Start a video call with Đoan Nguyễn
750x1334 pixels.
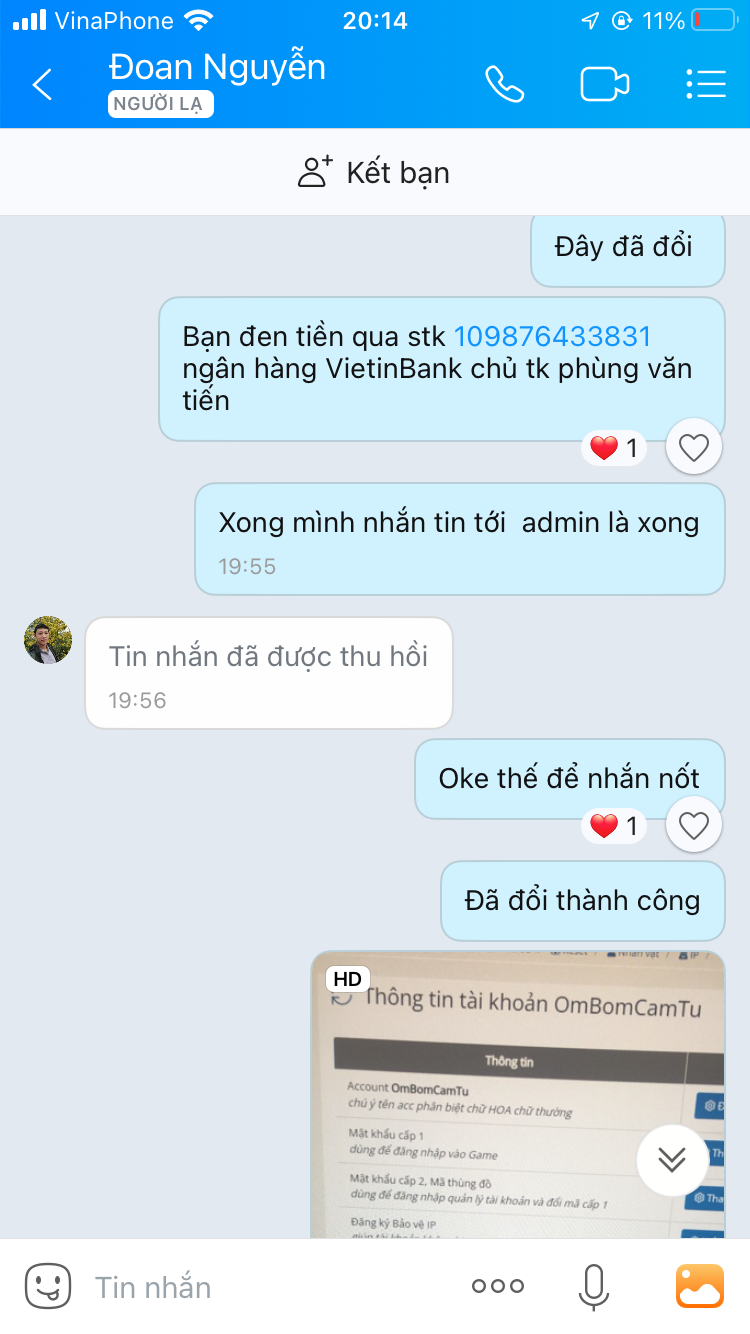point(604,85)
